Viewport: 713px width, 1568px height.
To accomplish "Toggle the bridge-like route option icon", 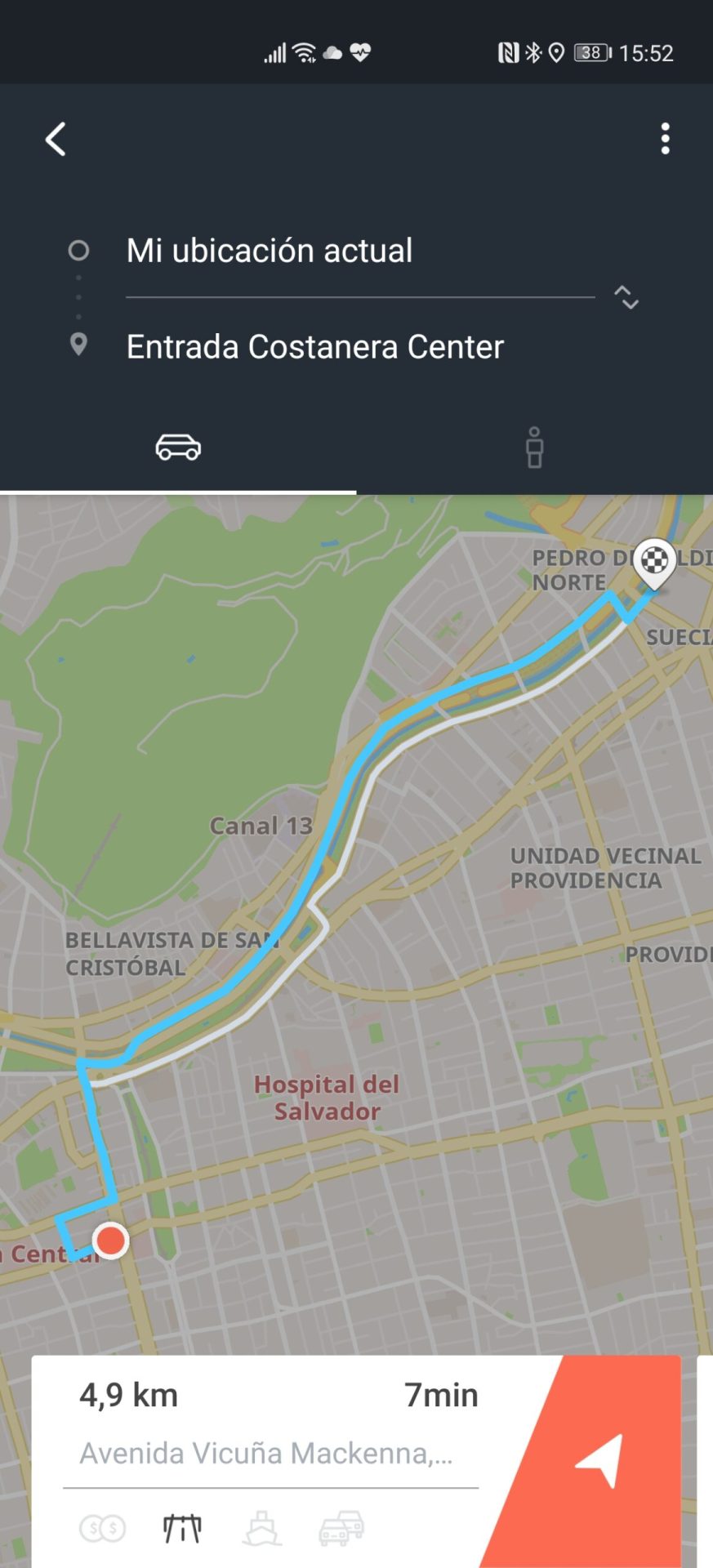I will click(182, 1528).
